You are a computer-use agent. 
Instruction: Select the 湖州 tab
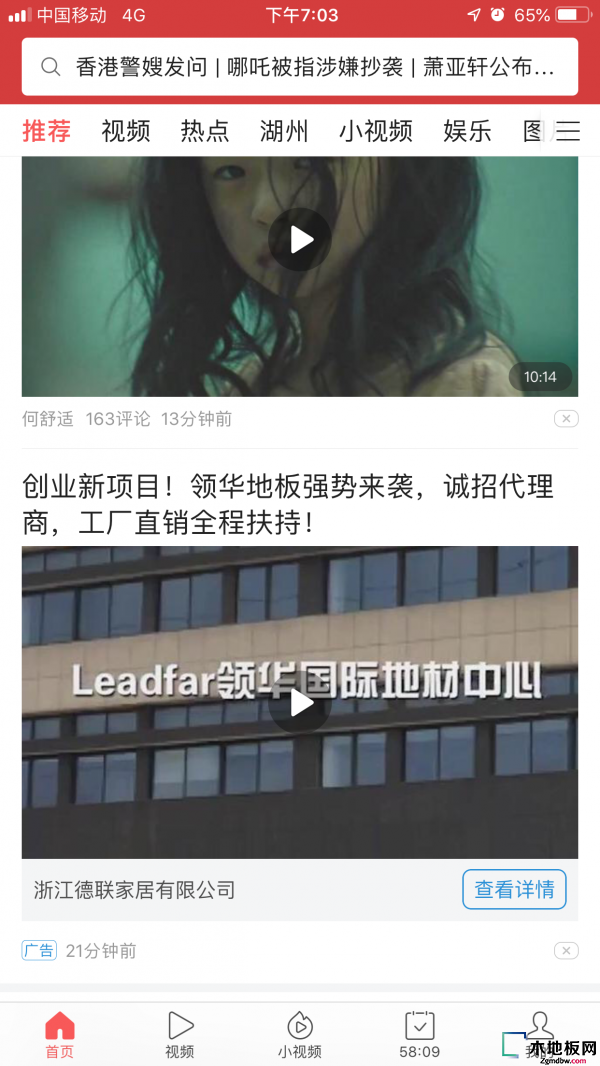(x=284, y=131)
